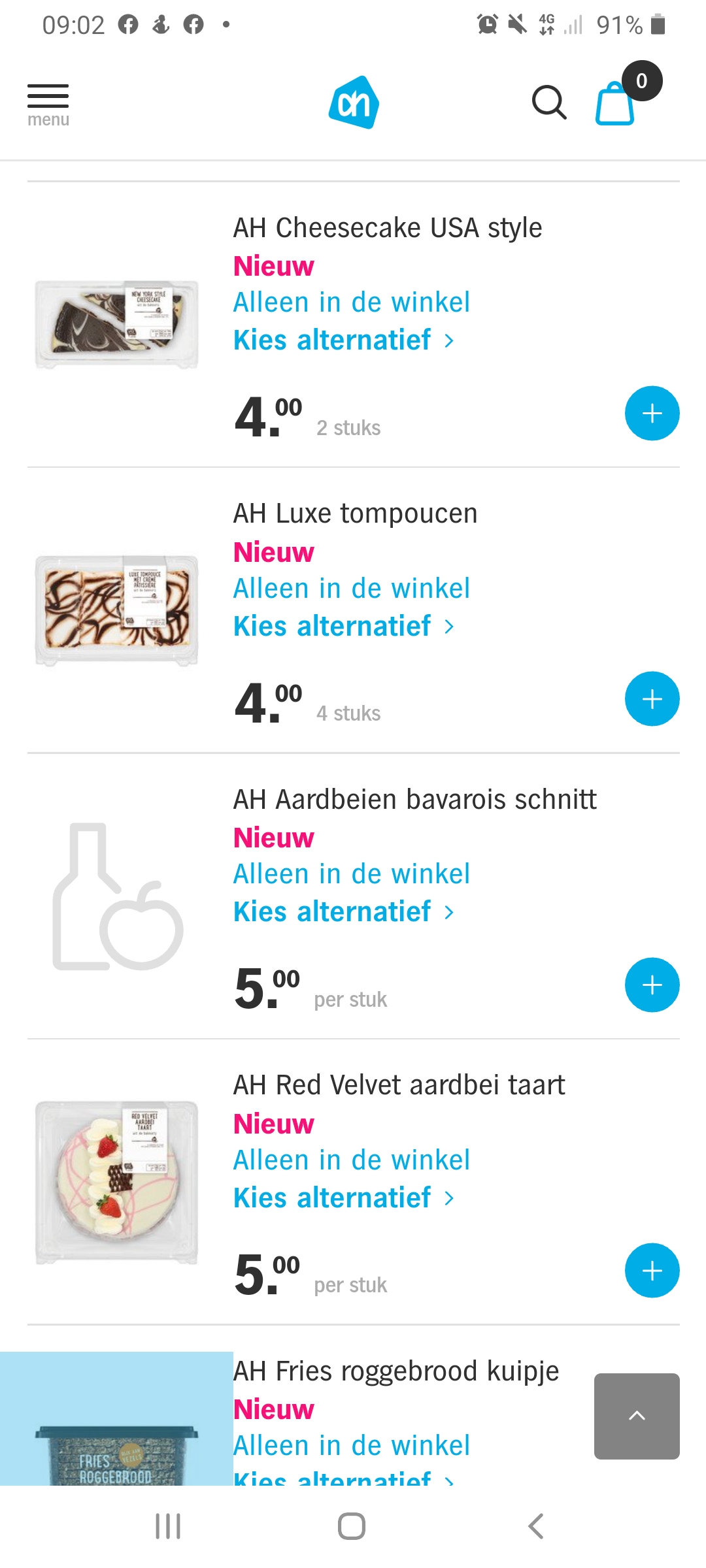The height and width of the screenshot is (1568, 706).
Task: Select Kies alternatief under AH Luxe tompoucen
Action: 344,627
